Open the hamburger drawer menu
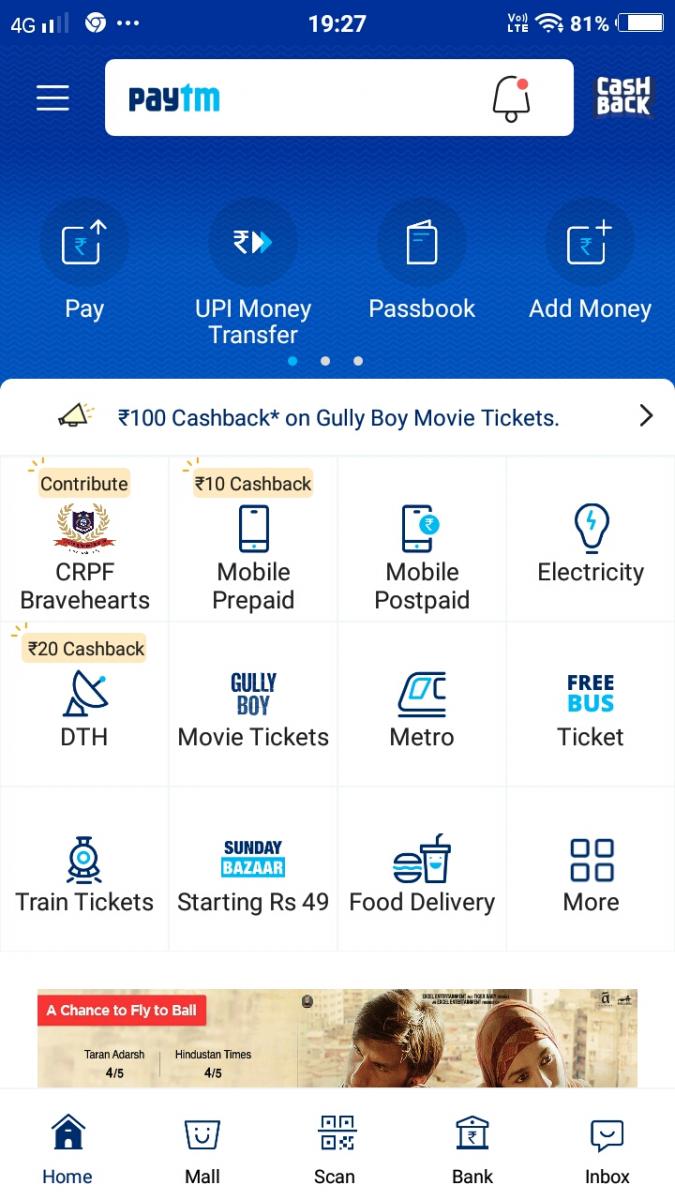 pos(52,98)
